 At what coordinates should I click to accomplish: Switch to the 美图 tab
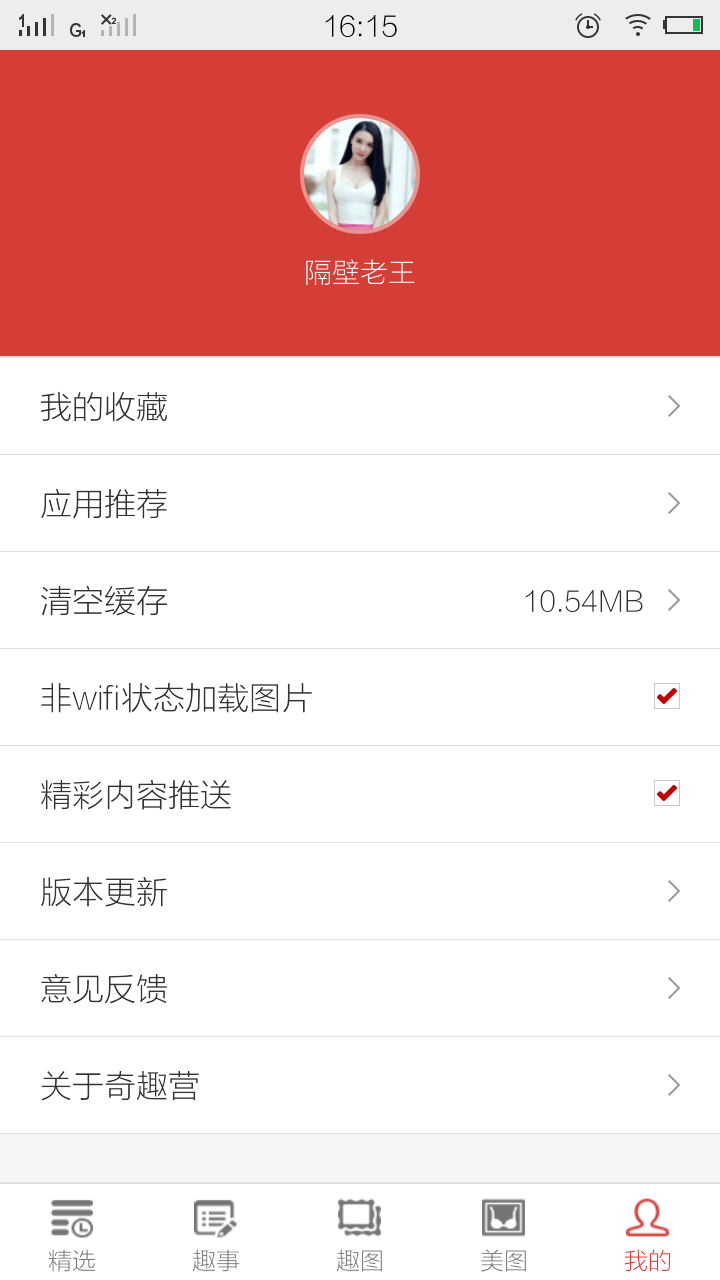coord(504,1234)
